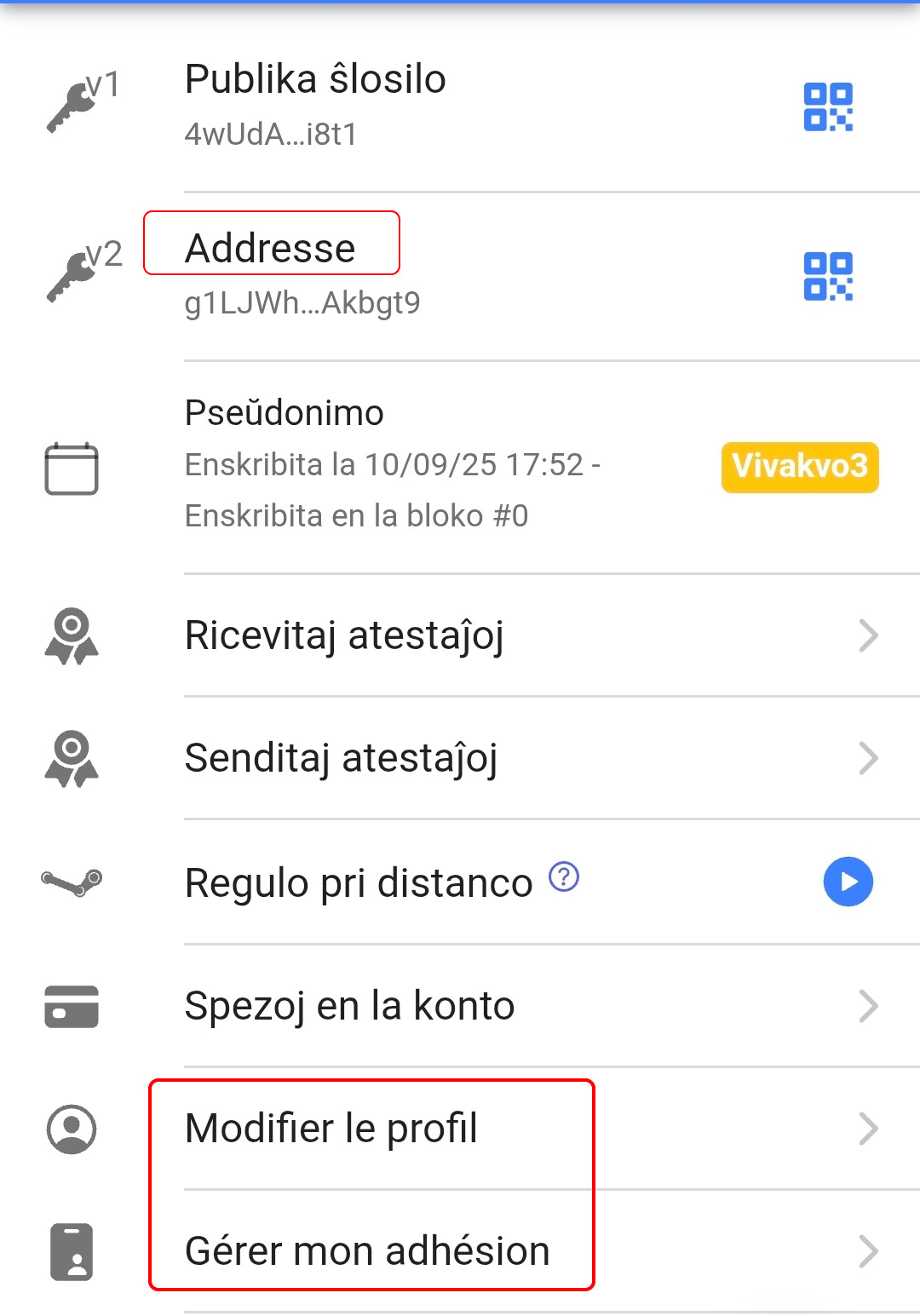Run the Regulo pri distanco check
This screenshot has height=1316, width=920.
click(x=848, y=882)
